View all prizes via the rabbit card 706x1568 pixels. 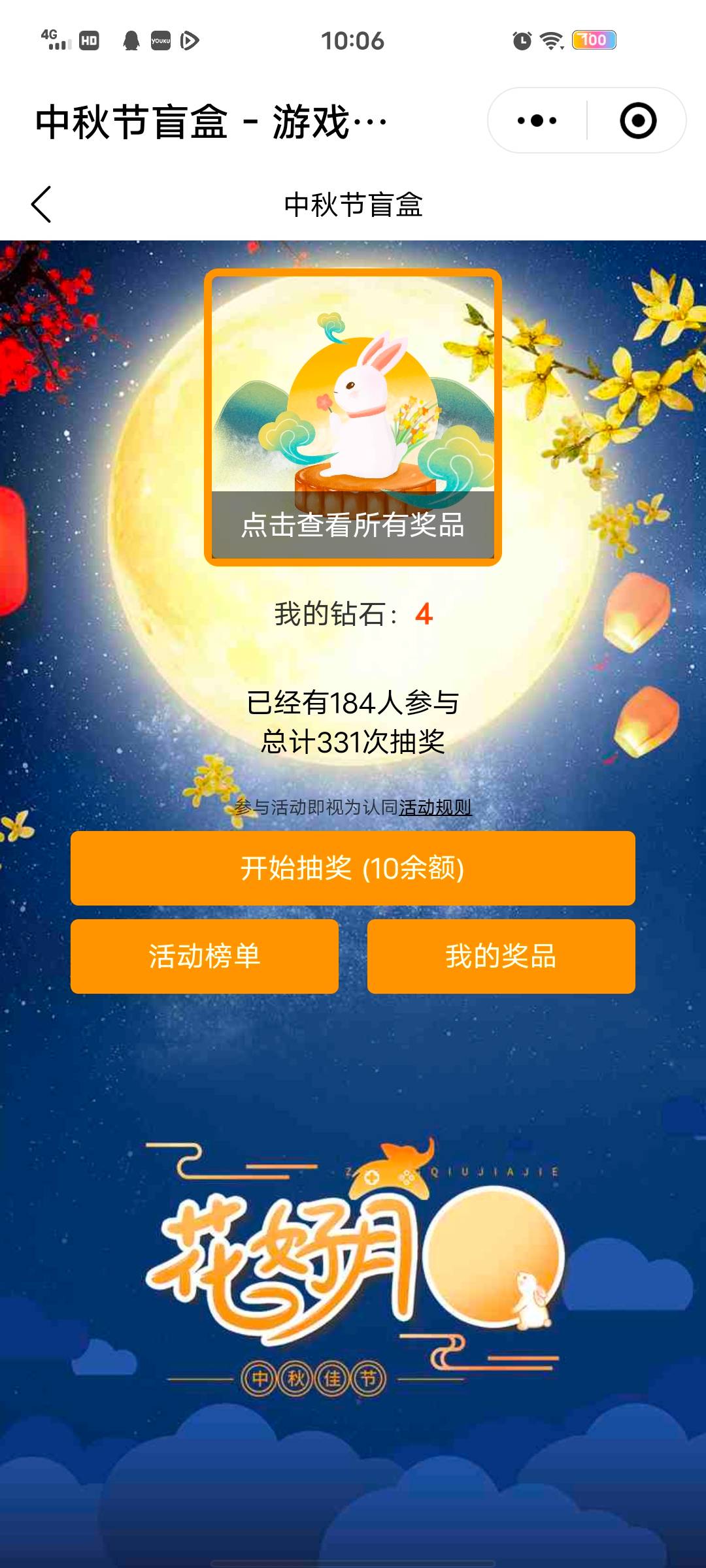click(353, 418)
